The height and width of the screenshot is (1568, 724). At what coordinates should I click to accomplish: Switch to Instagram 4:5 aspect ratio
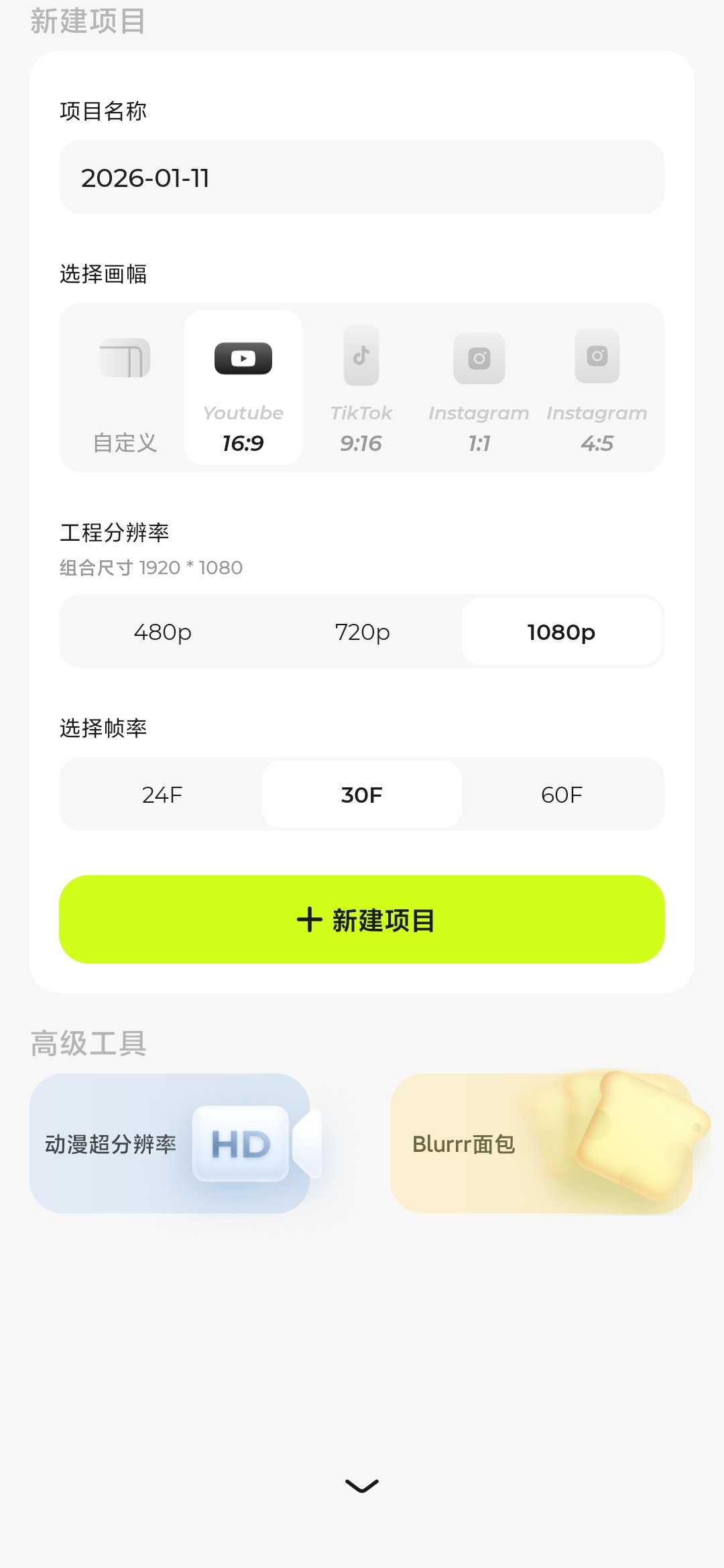coord(597,389)
